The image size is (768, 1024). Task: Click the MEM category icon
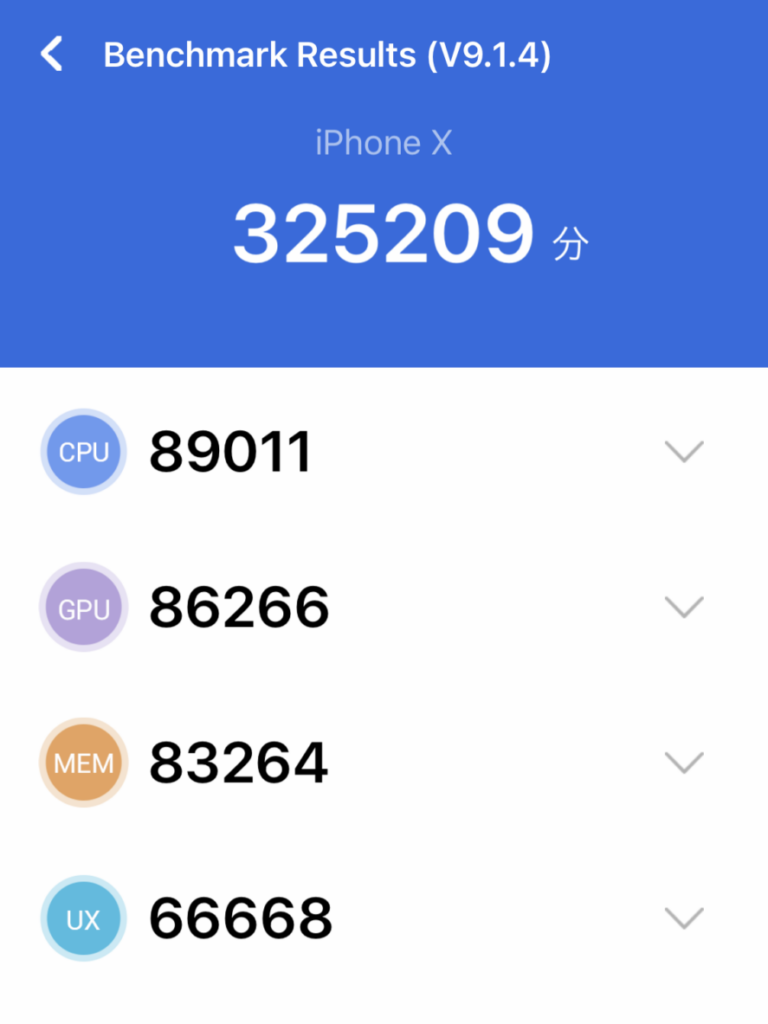pos(83,763)
